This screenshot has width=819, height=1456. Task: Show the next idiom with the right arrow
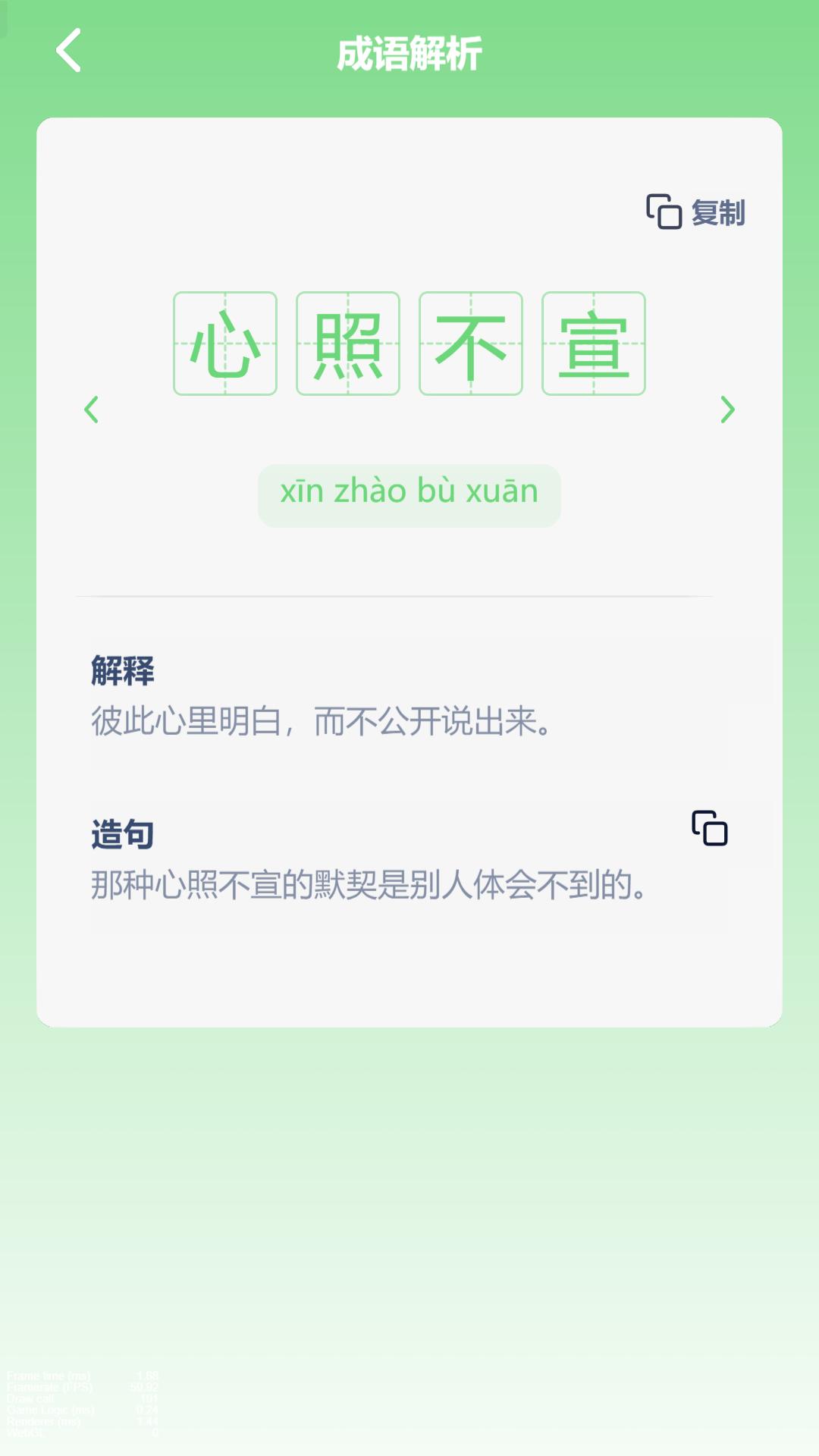coord(727,409)
